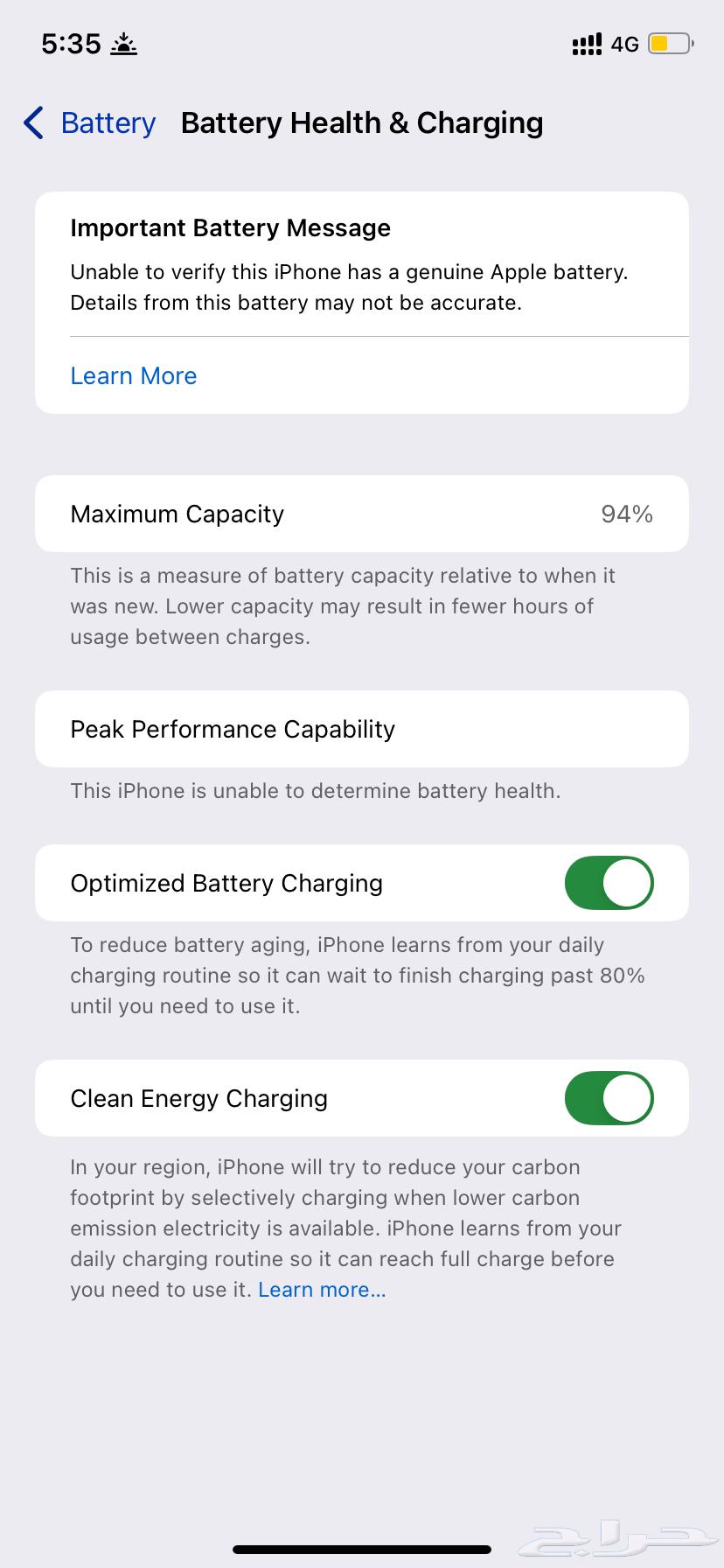Open the Peak Performance Capability row
This screenshot has height=1568, width=724.
point(362,729)
